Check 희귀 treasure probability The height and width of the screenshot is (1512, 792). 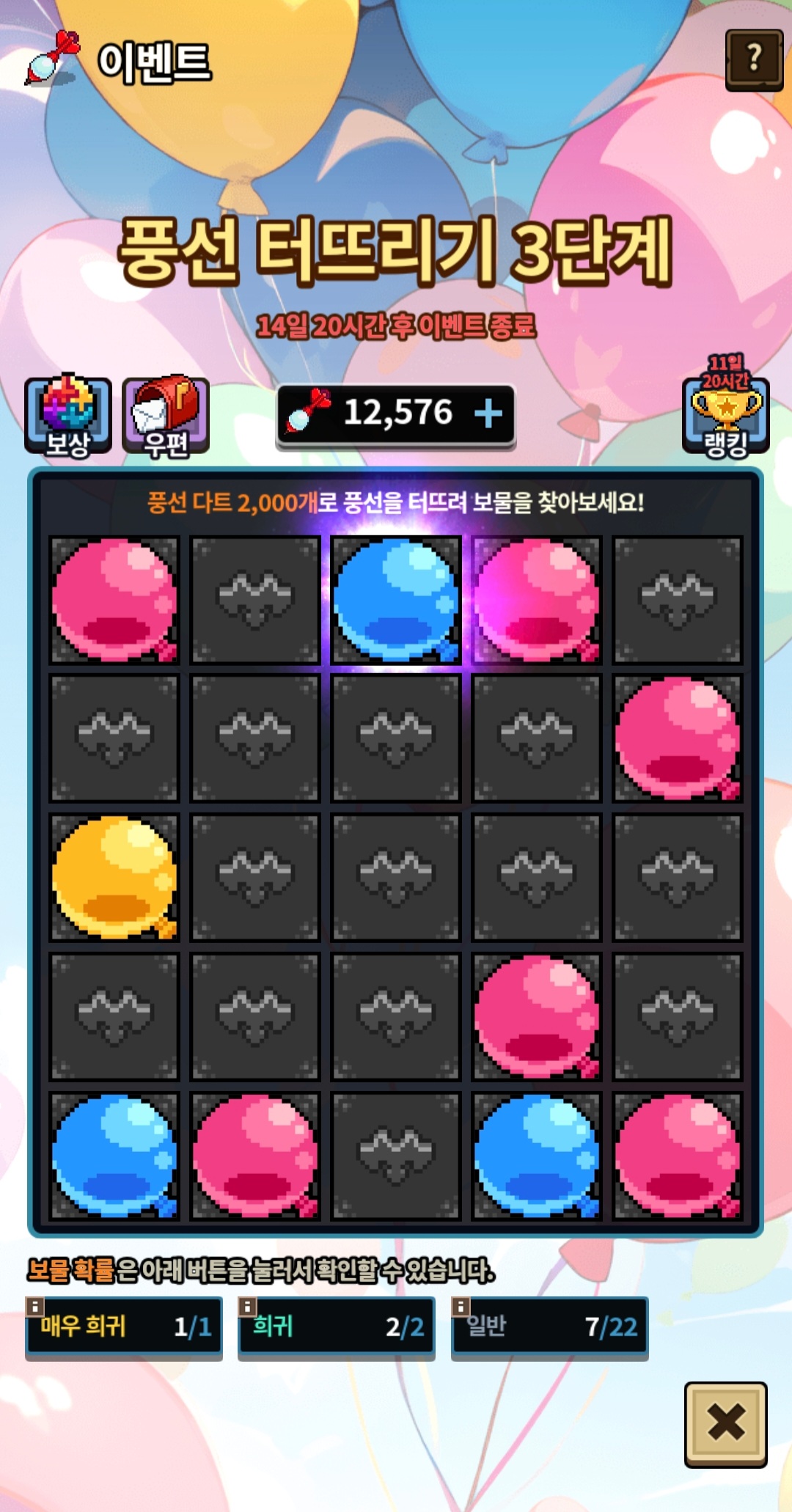[337, 1326]
